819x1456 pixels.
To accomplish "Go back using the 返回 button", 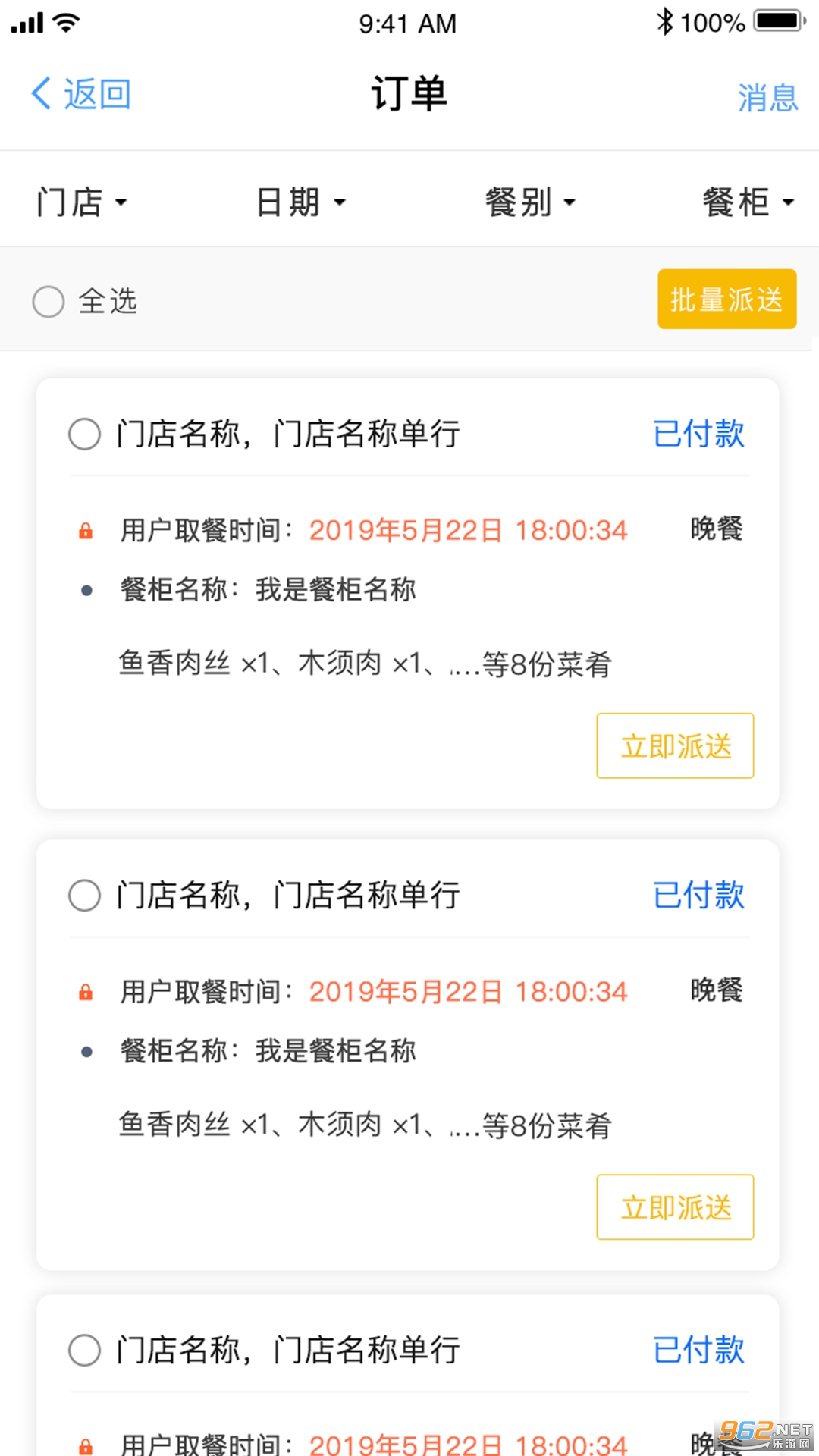I will (x=81, y=95).
